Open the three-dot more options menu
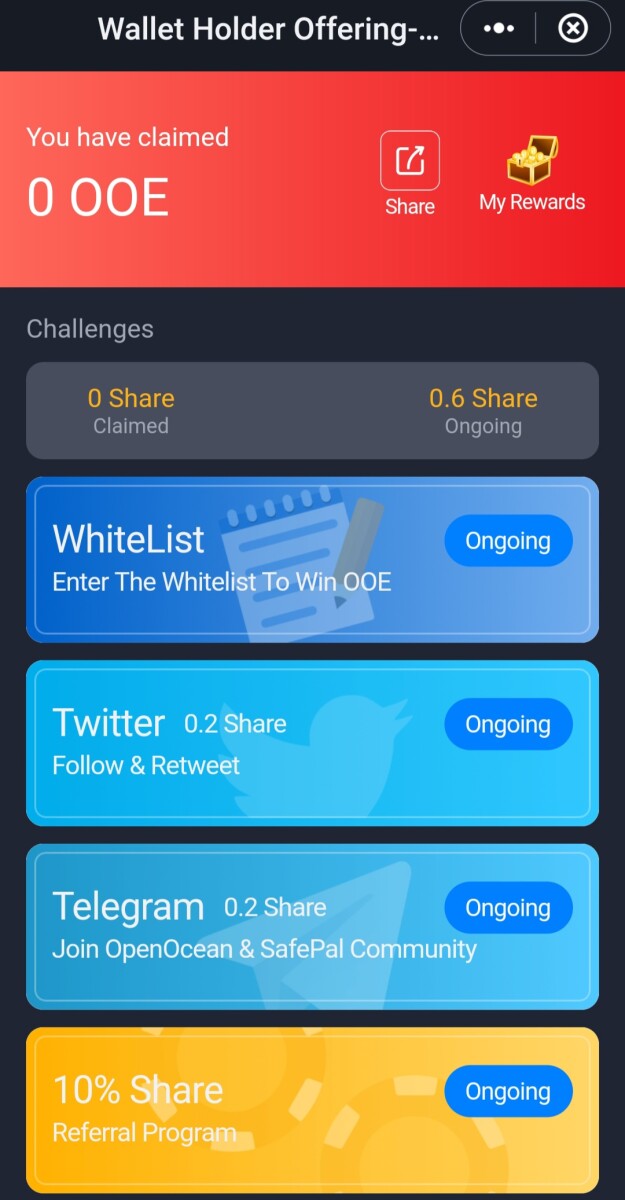 click(x=498, y=29)
